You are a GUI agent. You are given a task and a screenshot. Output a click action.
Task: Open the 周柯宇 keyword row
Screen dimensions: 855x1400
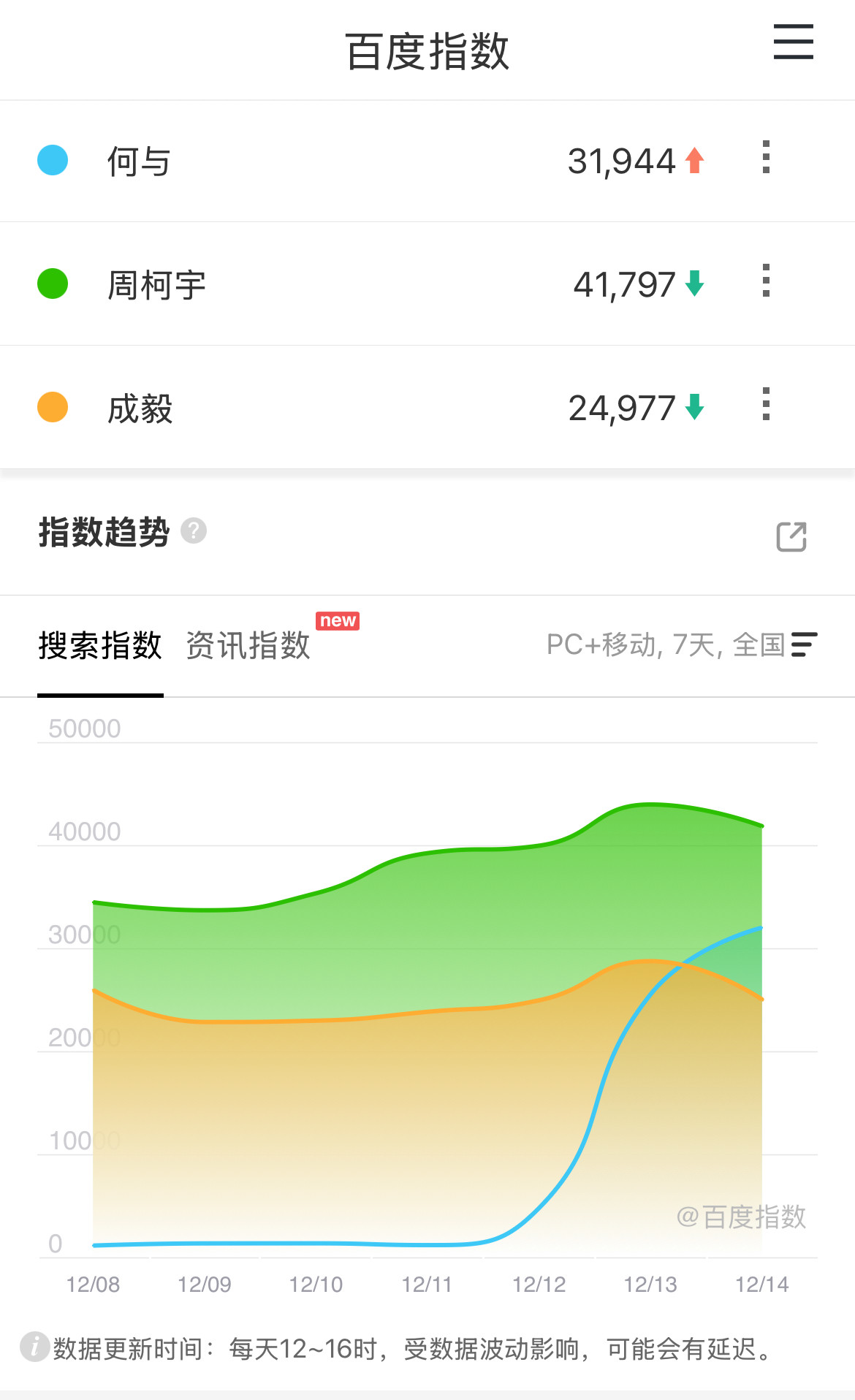(x=427, y=284)
